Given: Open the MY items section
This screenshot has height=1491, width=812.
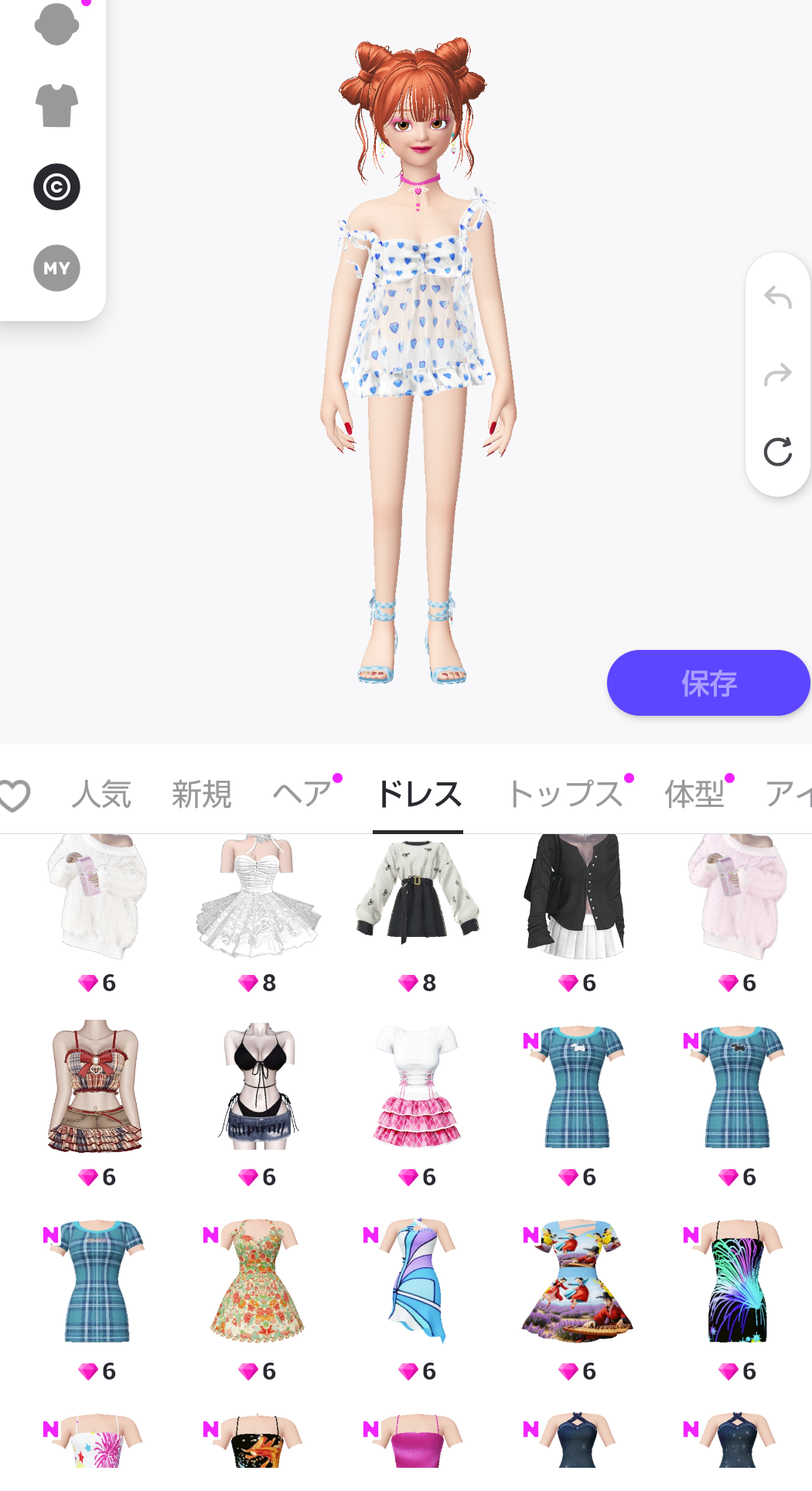Looking at the screenshot, I should [x=56, y=268].
